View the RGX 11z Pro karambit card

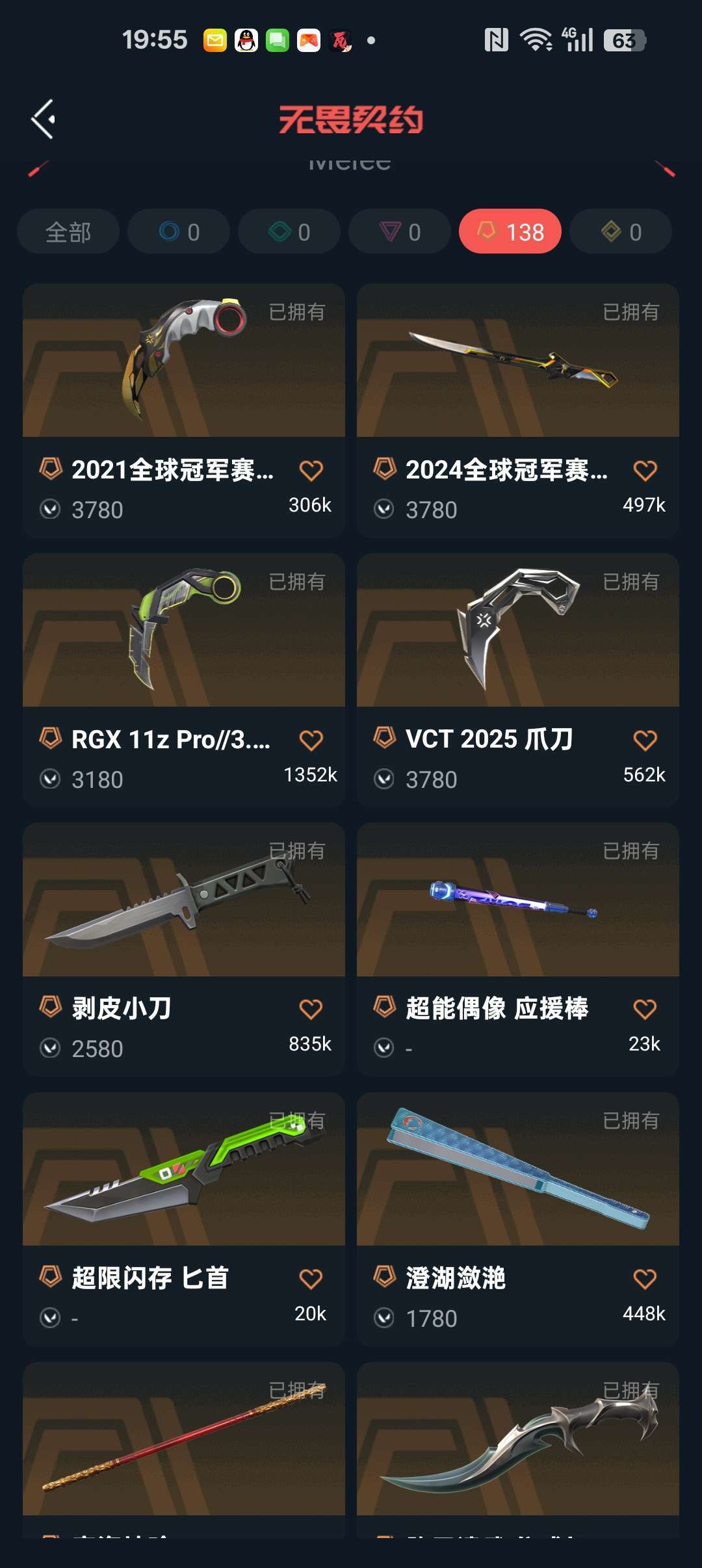(x=183, y=631)
